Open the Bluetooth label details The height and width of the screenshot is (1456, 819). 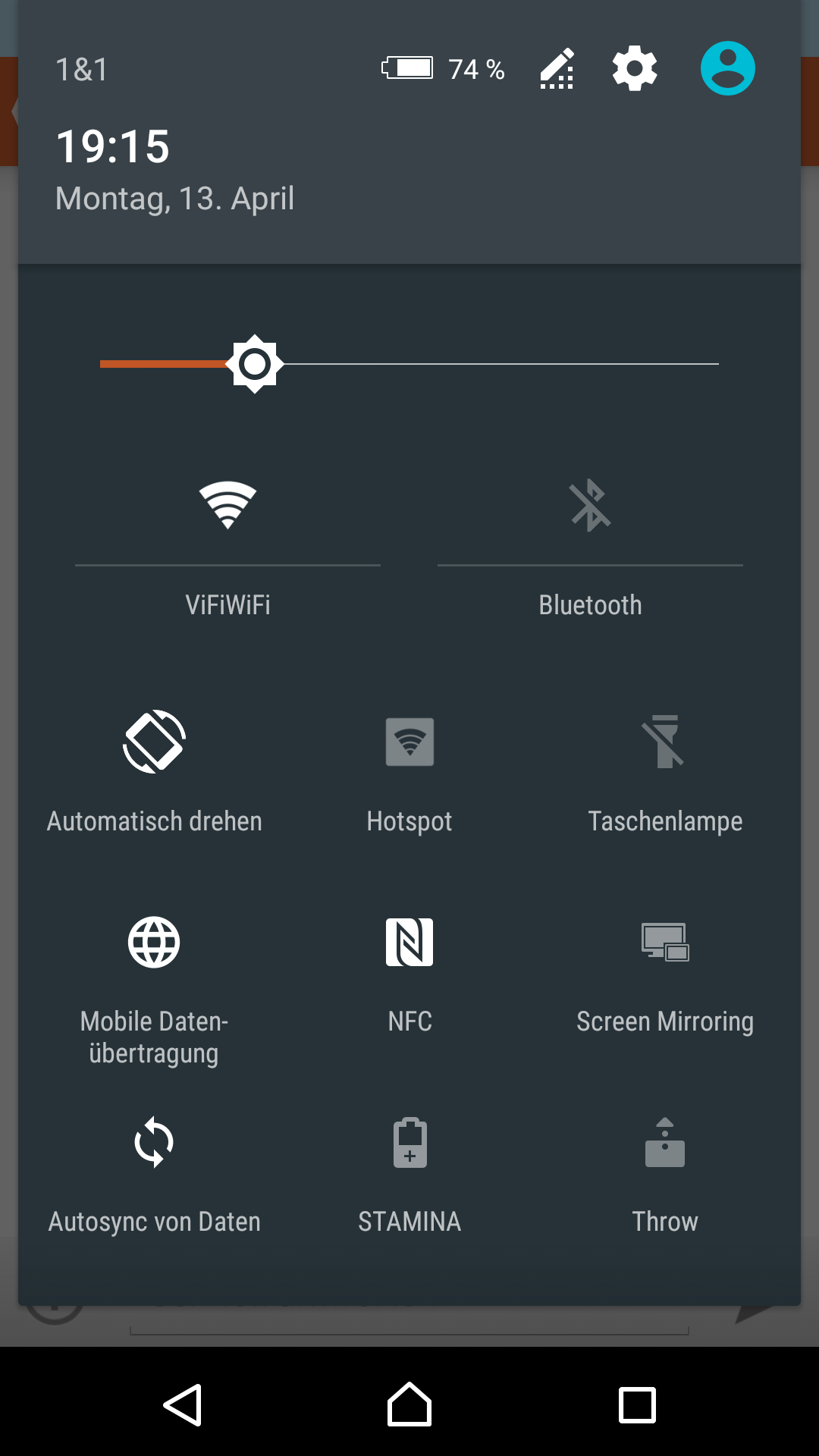590,605
